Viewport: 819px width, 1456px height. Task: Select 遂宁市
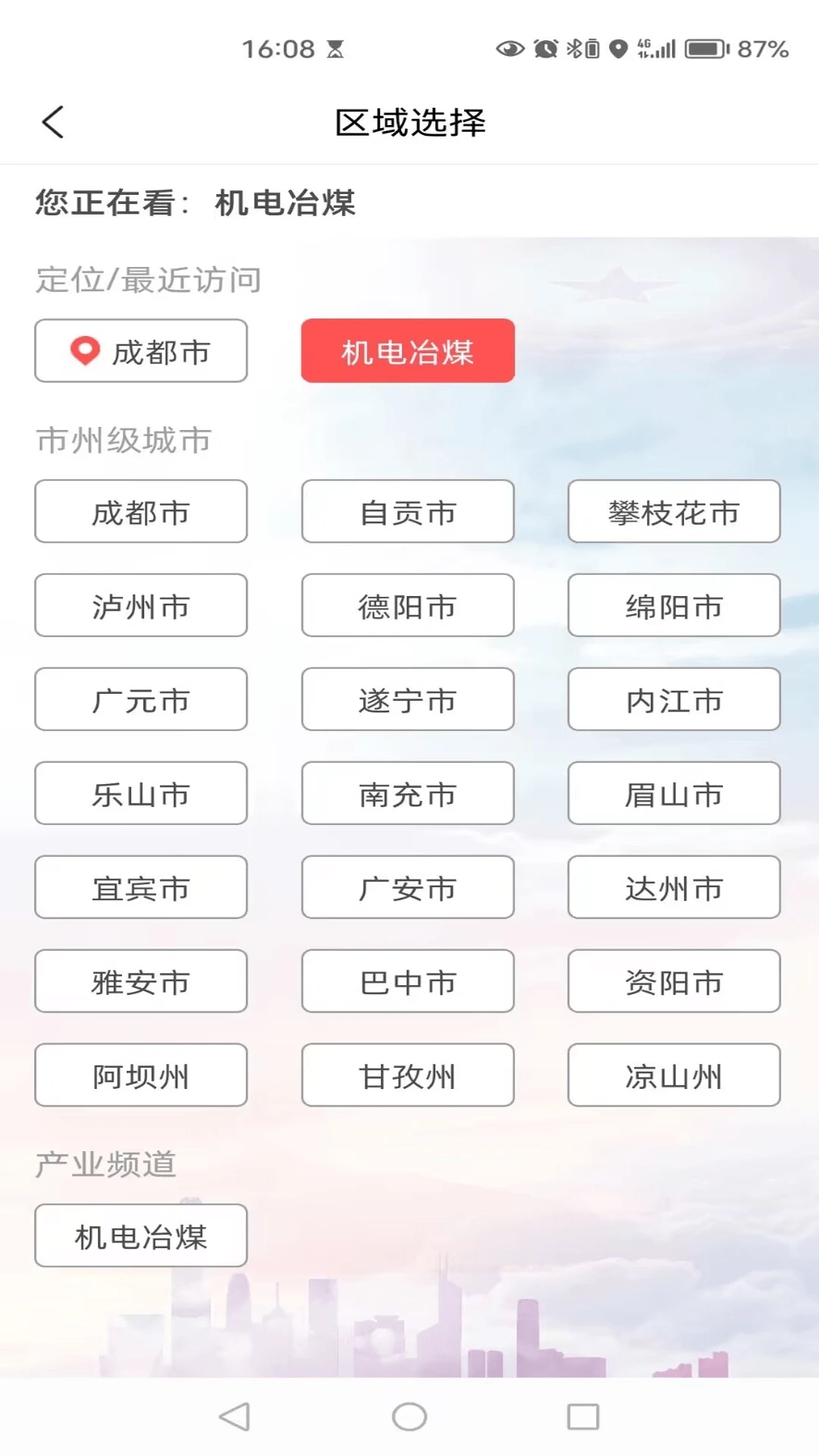point(407,700)
